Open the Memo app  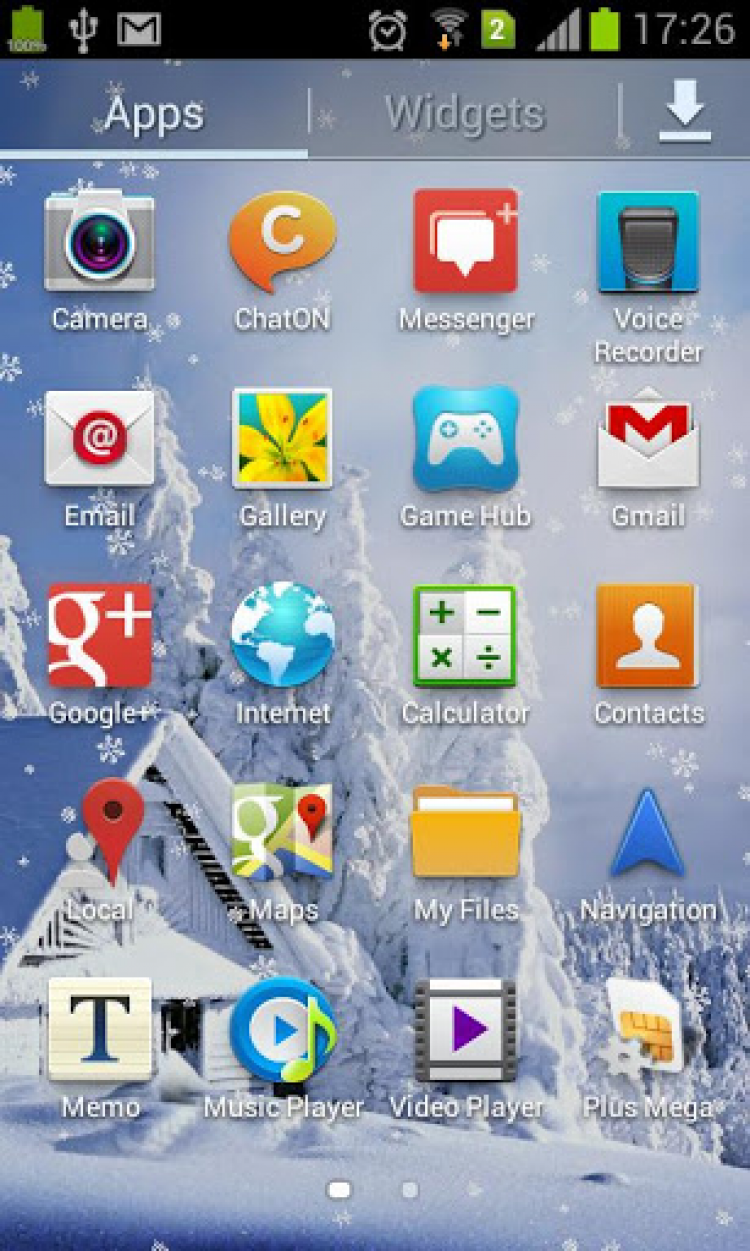point(100,1030)
